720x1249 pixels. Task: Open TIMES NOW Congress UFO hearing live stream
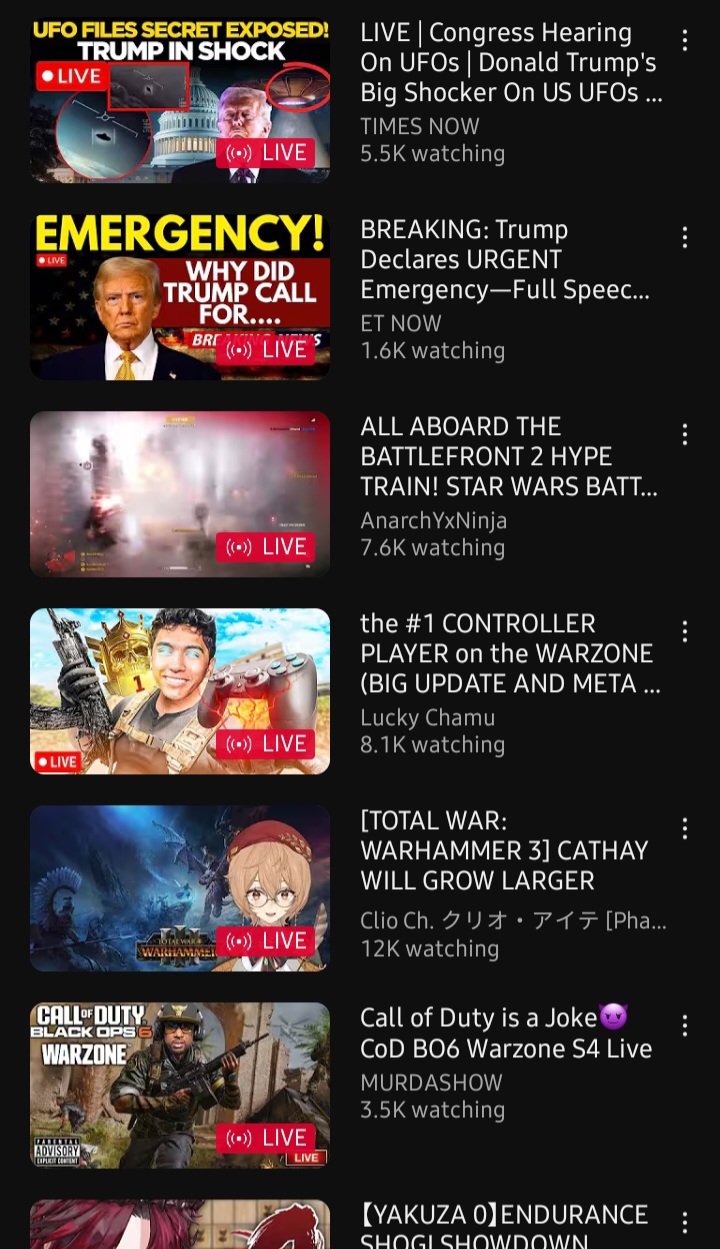180,100
